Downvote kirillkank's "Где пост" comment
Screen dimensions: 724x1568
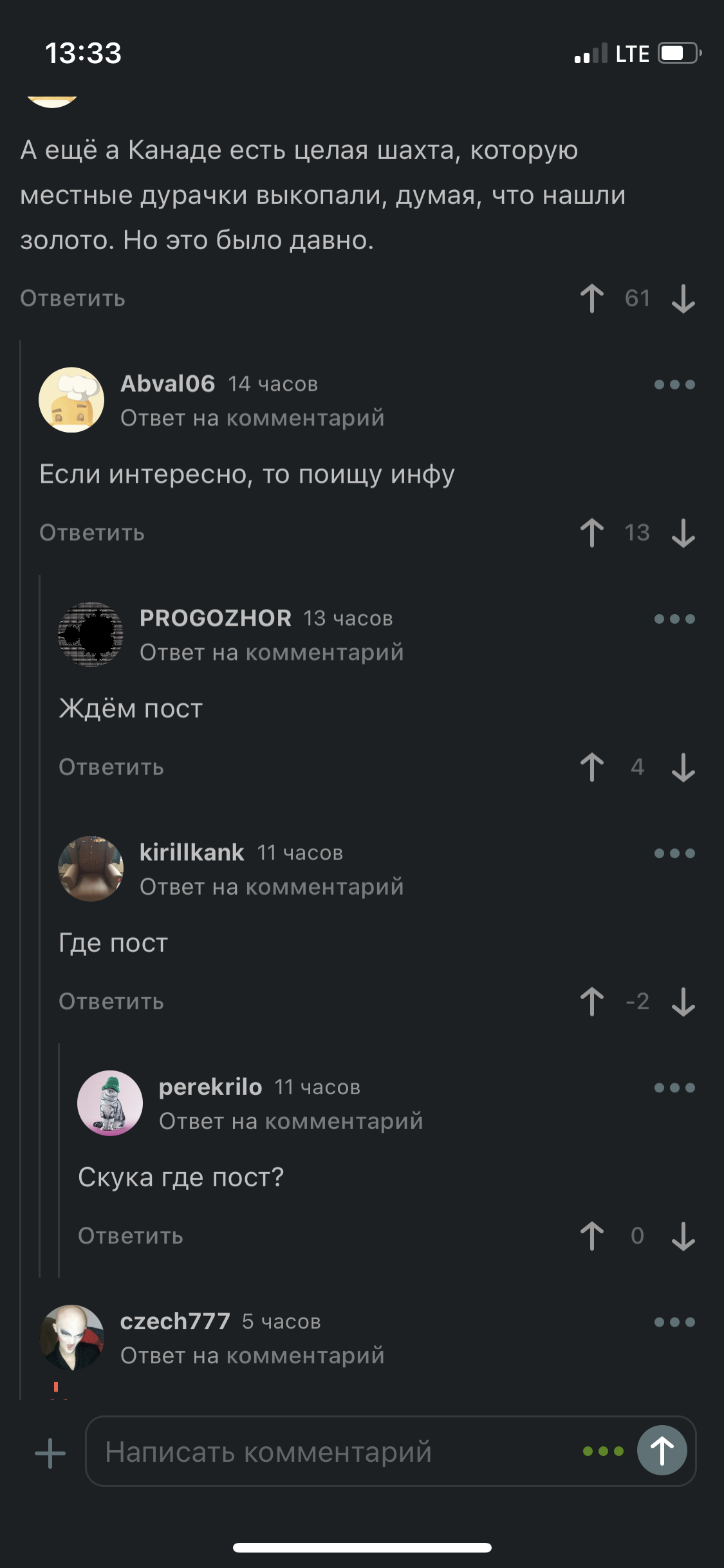pos(683,1002)
